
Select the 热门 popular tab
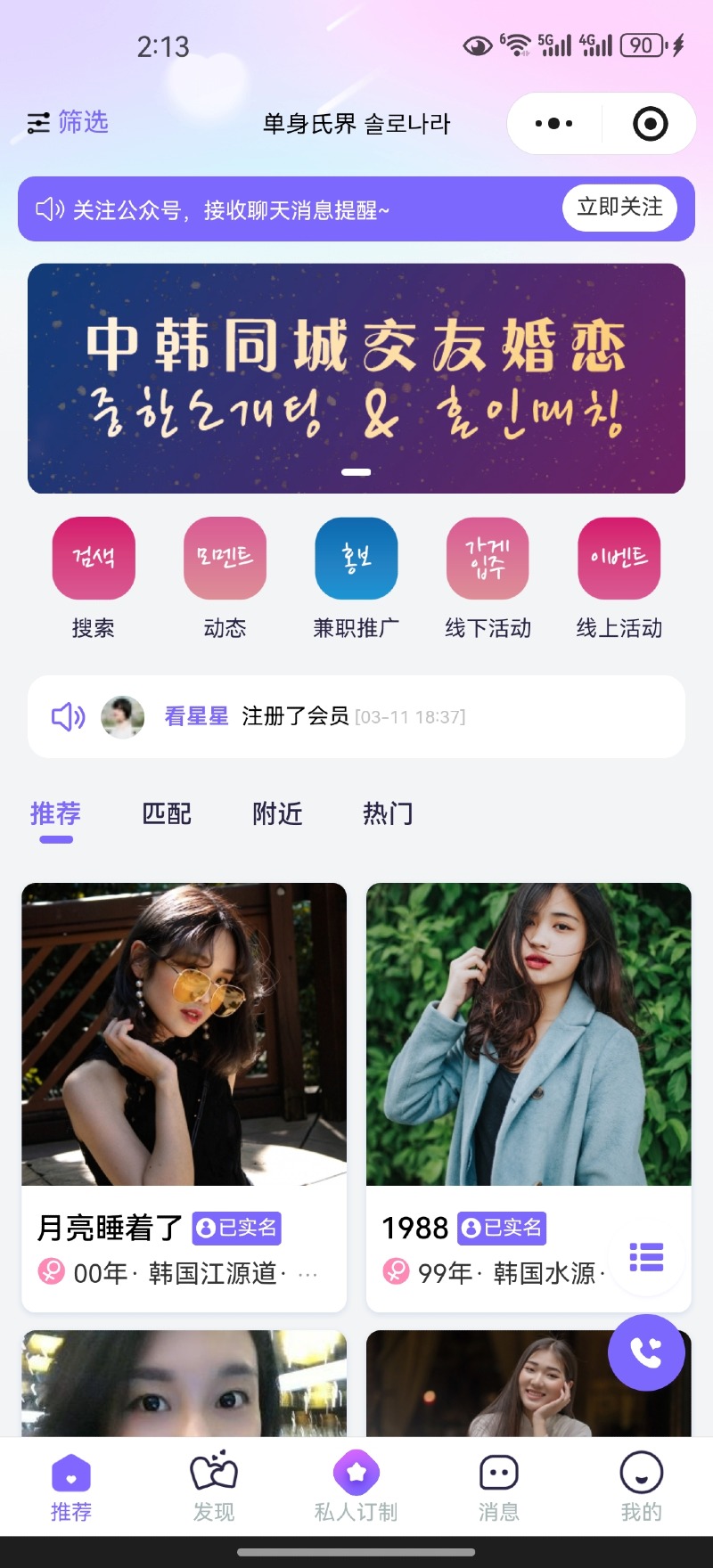[388, 813]
